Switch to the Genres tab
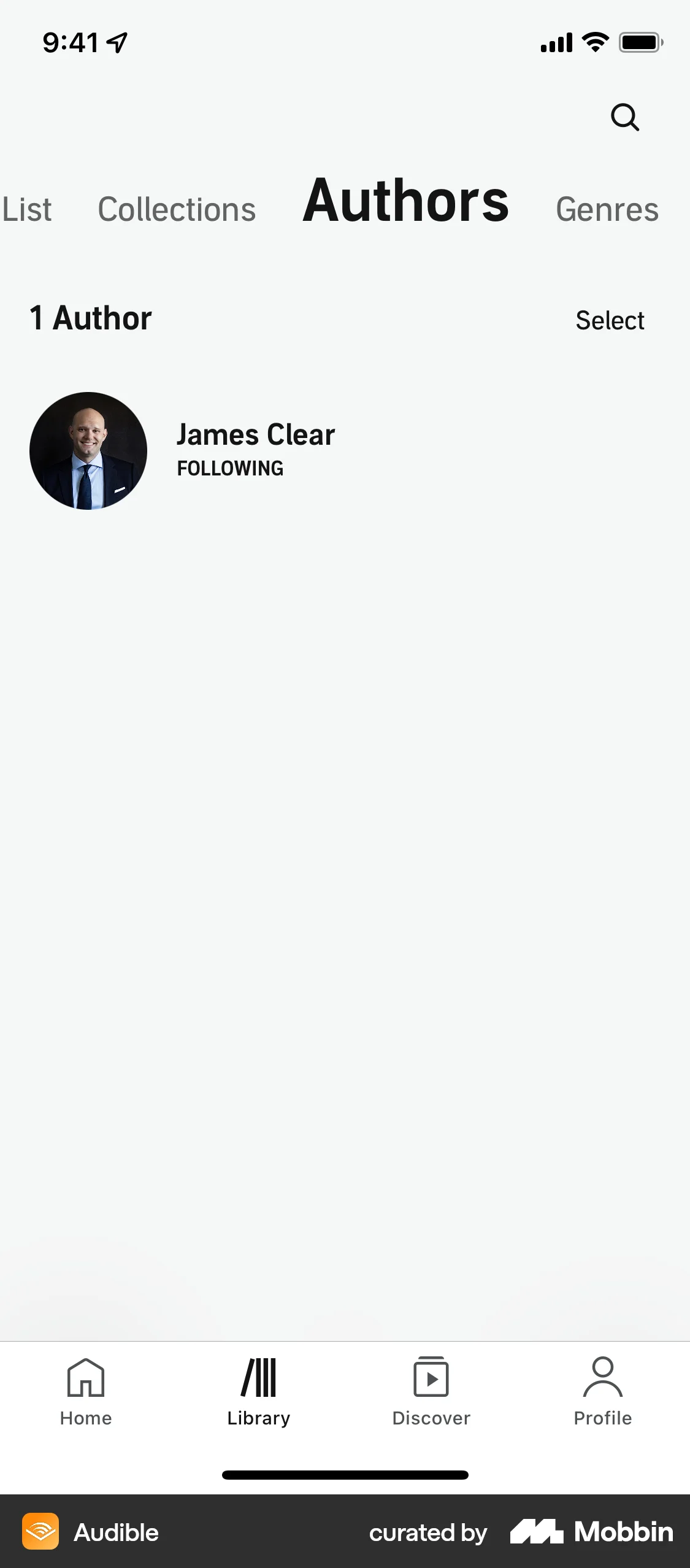Image resolution: width=690 pixels, height=1568 pixels. click(x=607, y=210)
